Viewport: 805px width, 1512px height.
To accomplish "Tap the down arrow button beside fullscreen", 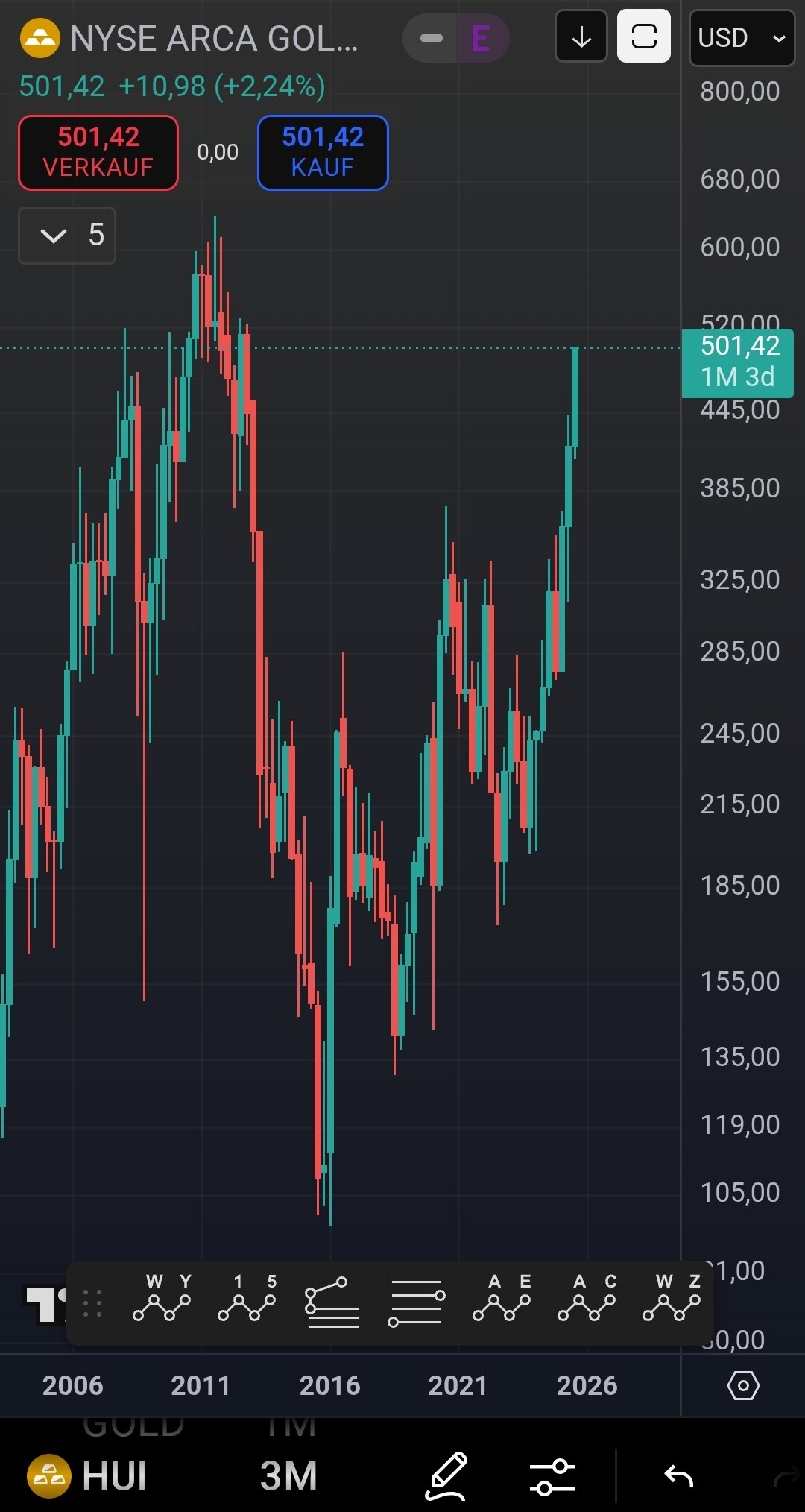I will click(581, 37).
